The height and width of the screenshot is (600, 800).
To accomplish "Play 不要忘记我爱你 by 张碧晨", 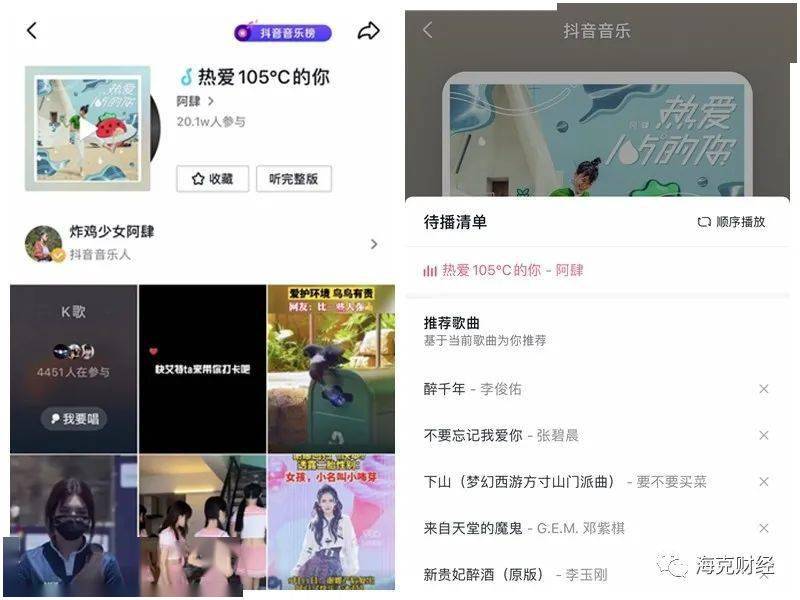I will pos(501,435).
